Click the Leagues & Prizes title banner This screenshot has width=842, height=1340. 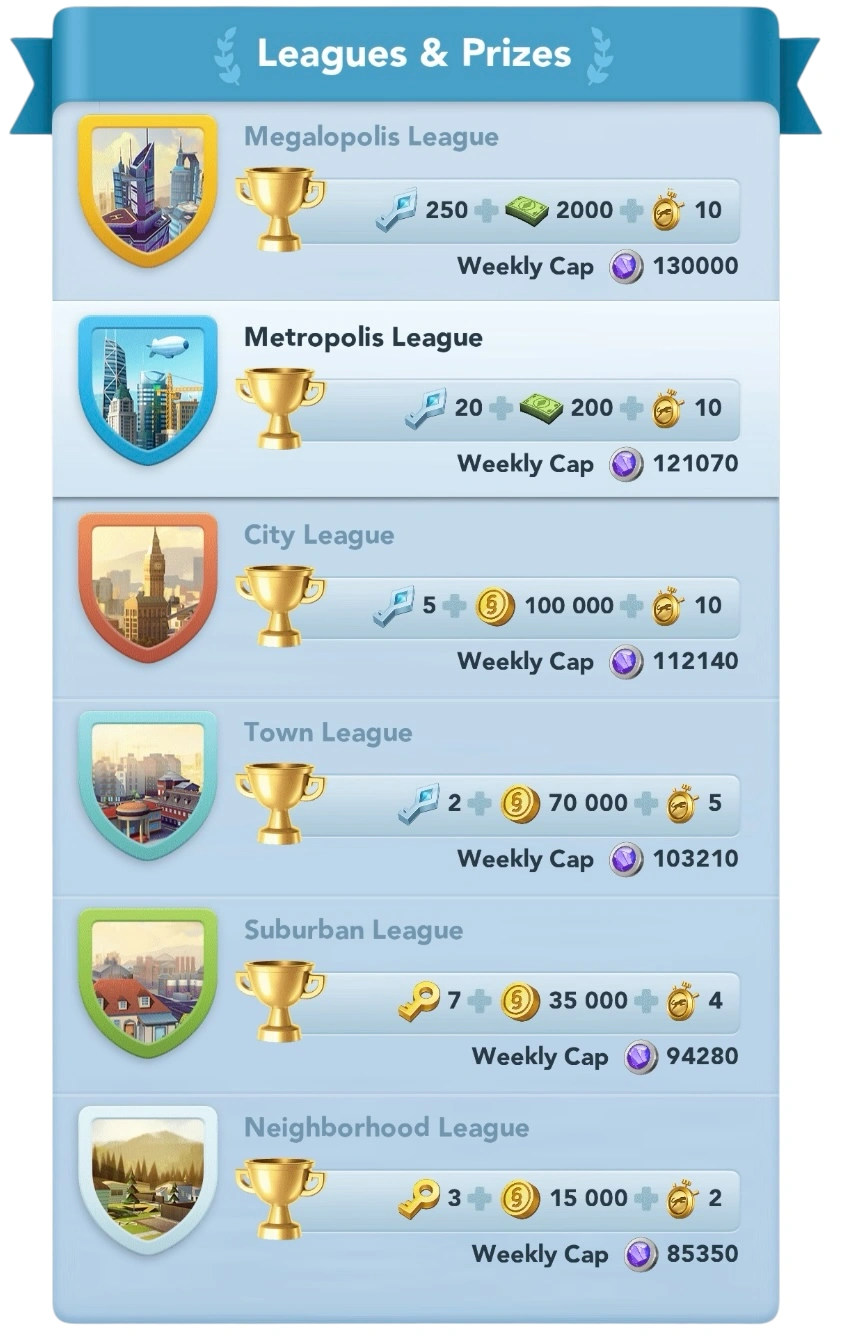coord(414,53)
